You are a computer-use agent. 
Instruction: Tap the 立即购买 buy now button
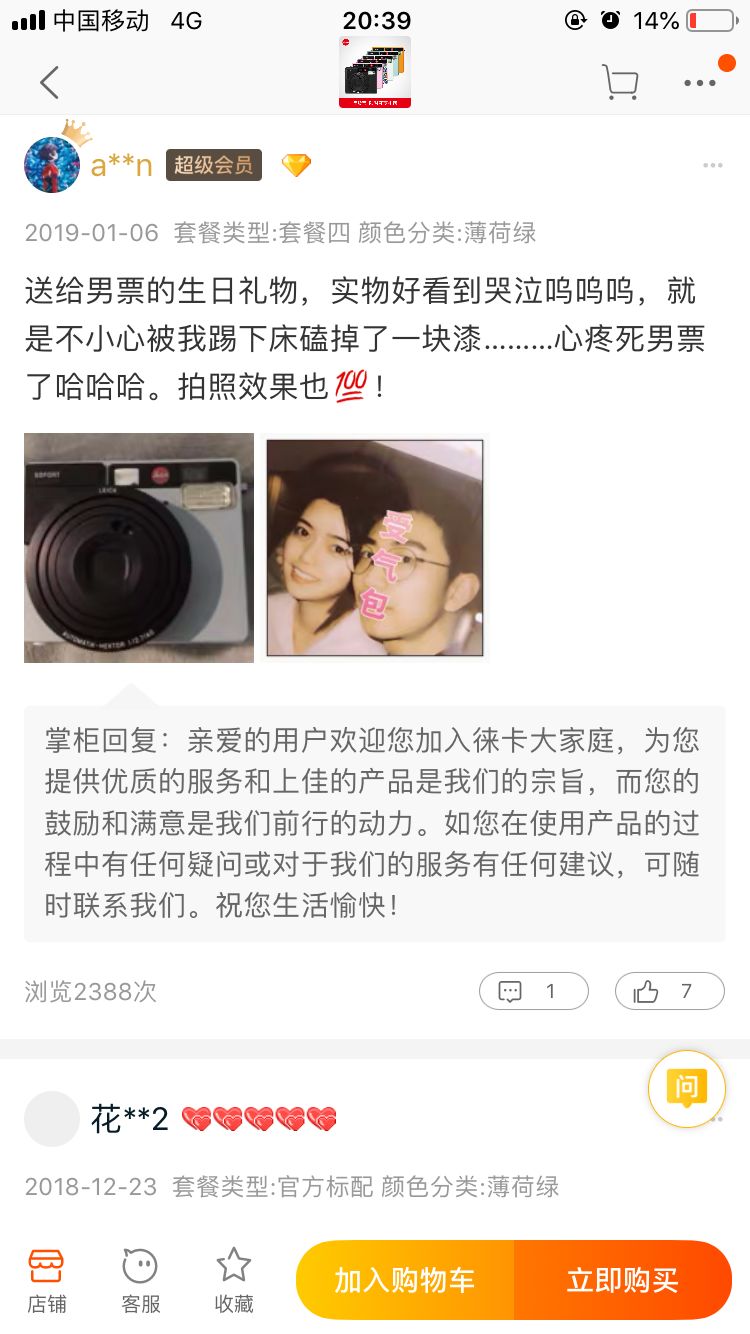(x=623, y=1280)
